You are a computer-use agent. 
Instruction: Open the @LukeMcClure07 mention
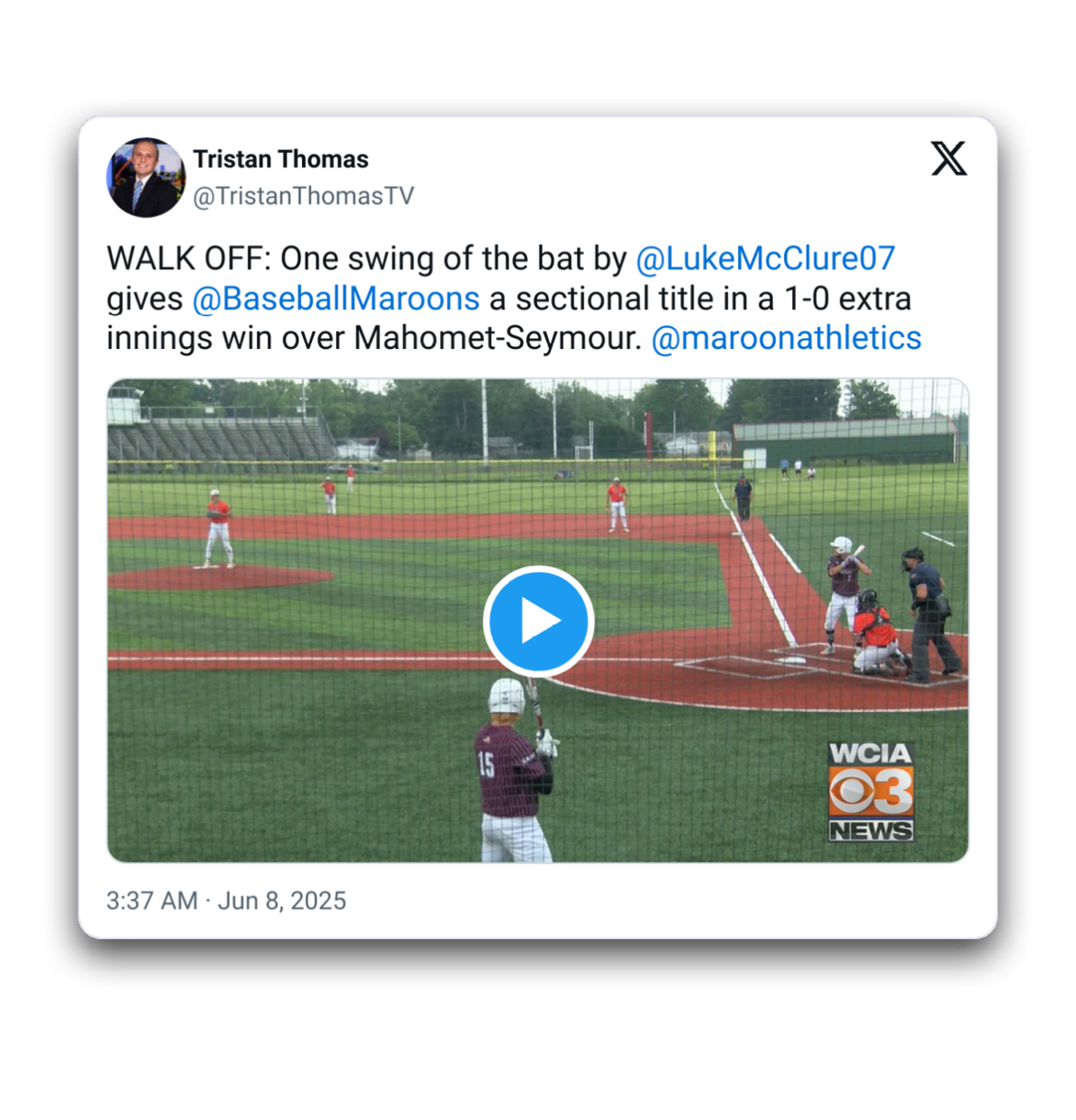765,259
